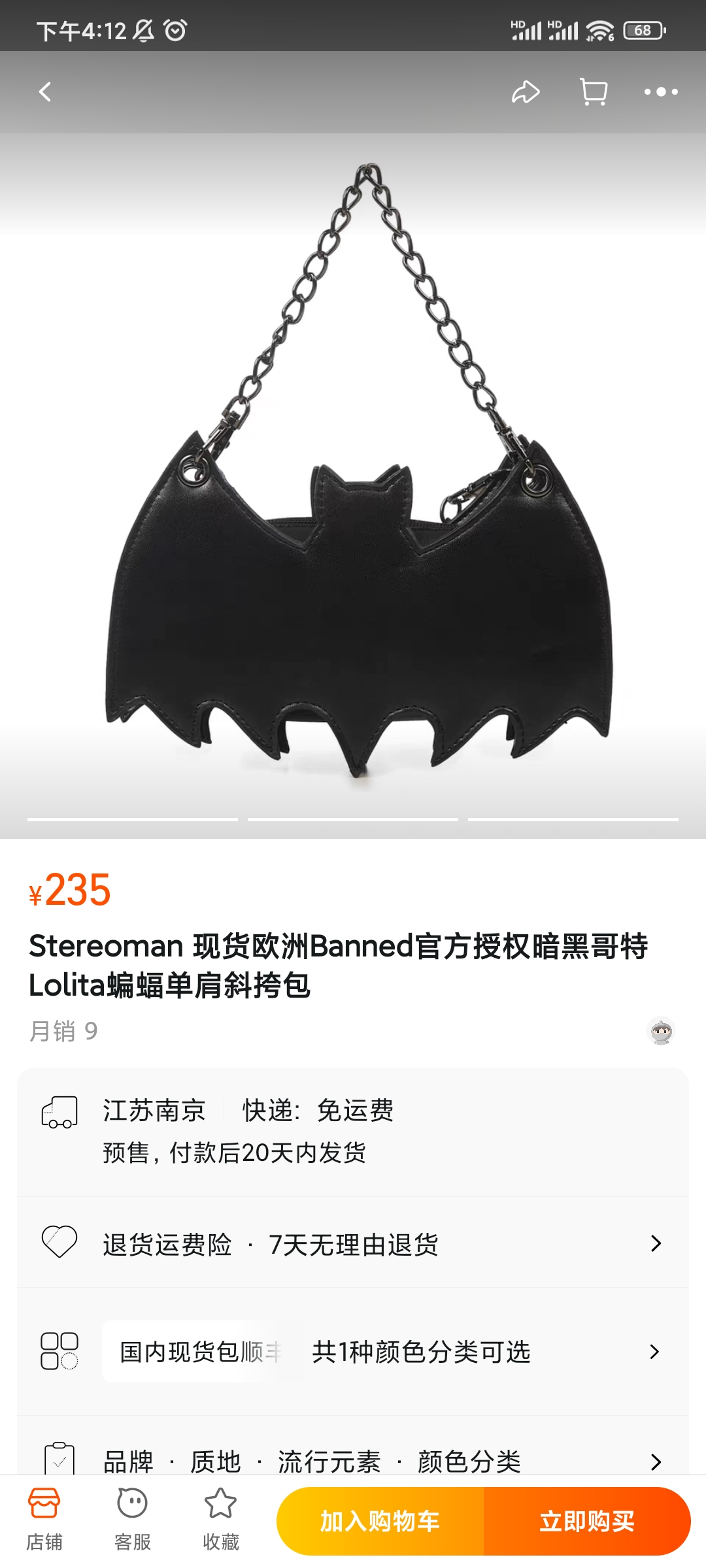View 品牌 质地 product specifications
The height and width of the screenshot is (1568, 706).
(353, 1460)
